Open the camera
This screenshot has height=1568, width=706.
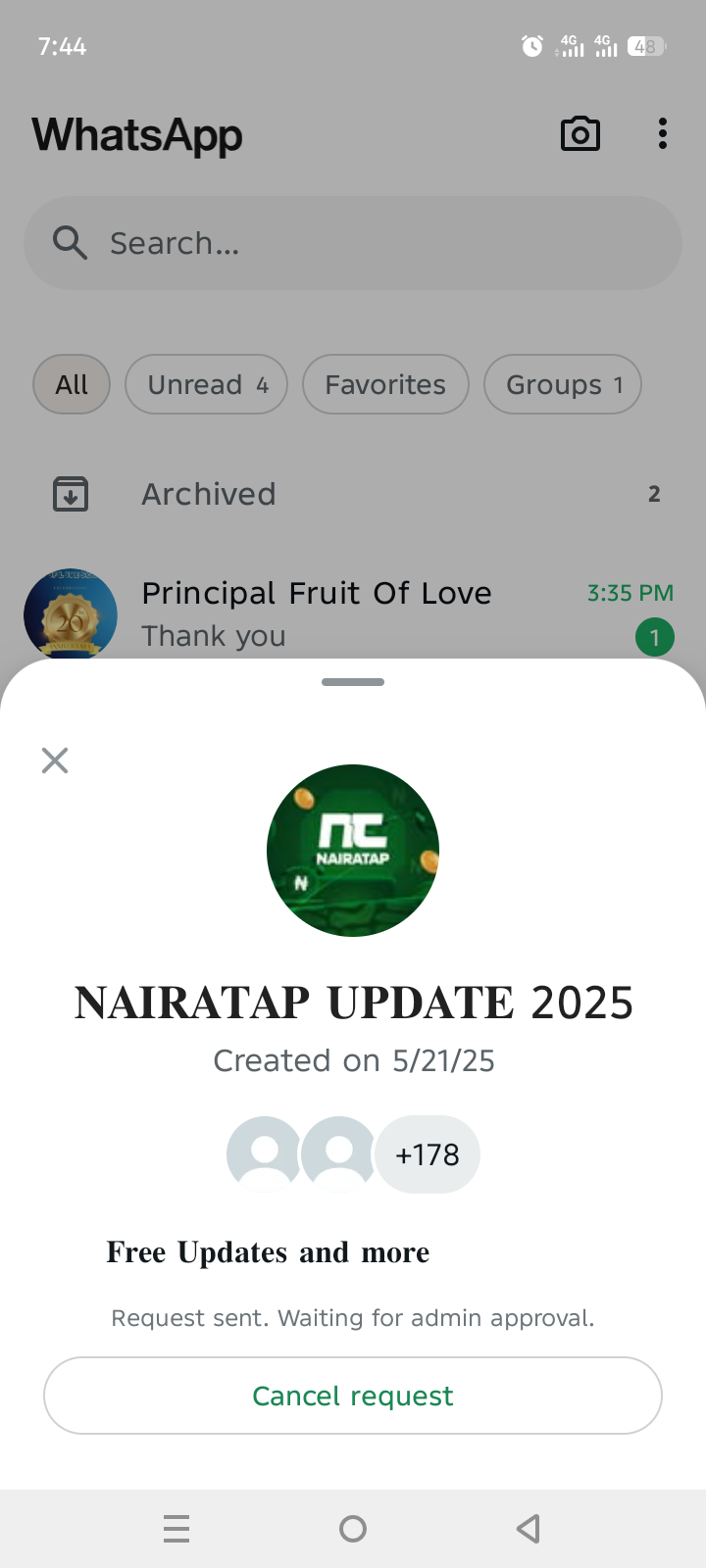tap(580, 134)
